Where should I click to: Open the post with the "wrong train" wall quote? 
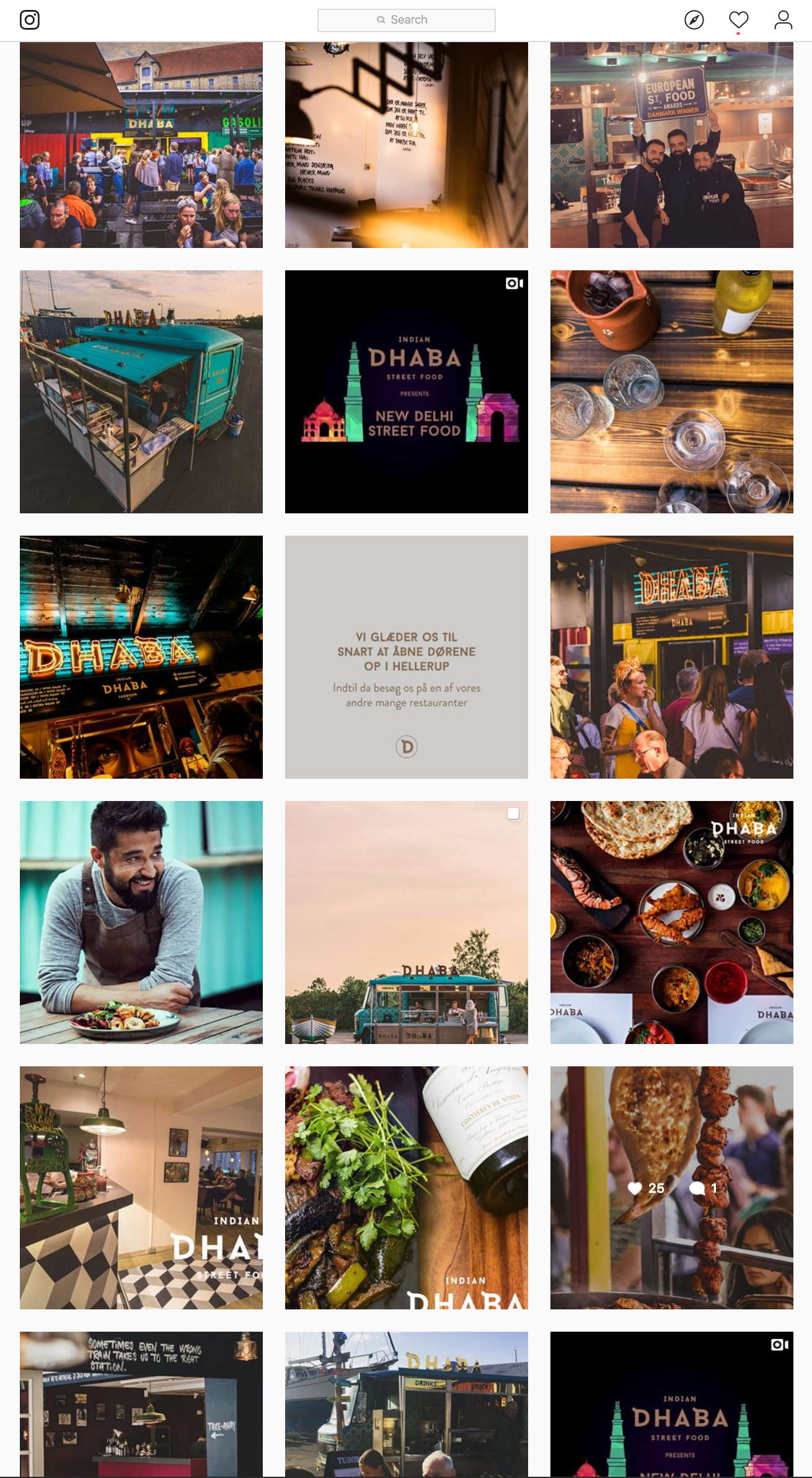point(141,1404)
